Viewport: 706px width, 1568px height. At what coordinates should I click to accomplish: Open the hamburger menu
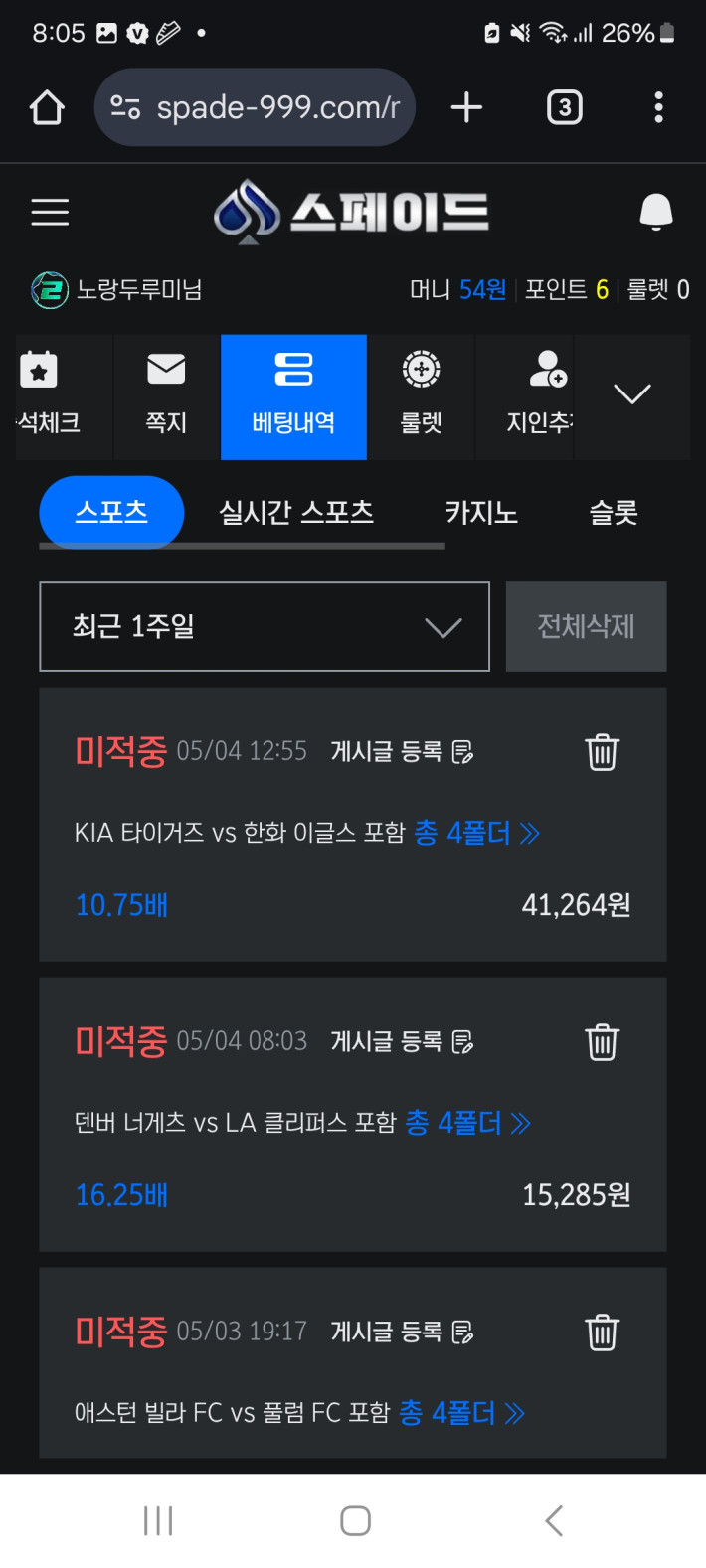(x=50, y=212)
